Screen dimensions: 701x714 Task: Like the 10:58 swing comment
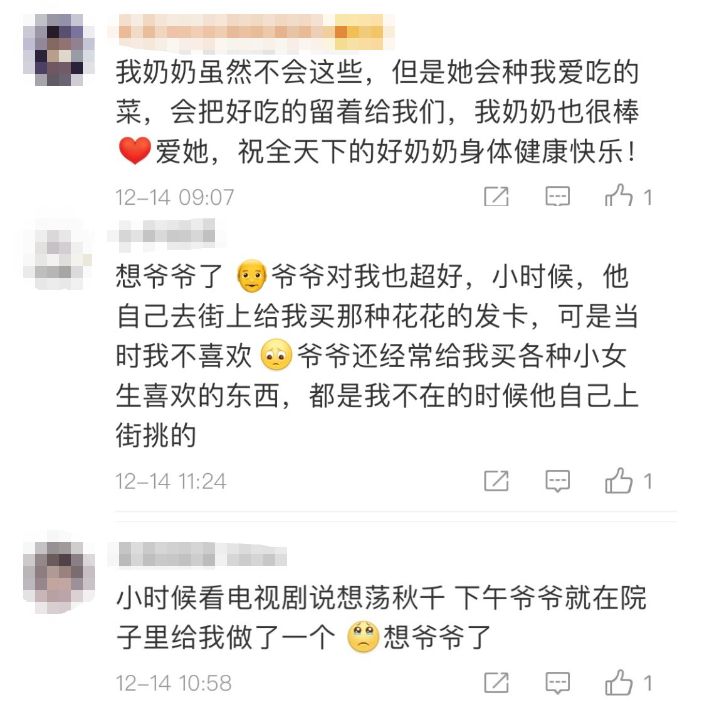click(619, 684)
